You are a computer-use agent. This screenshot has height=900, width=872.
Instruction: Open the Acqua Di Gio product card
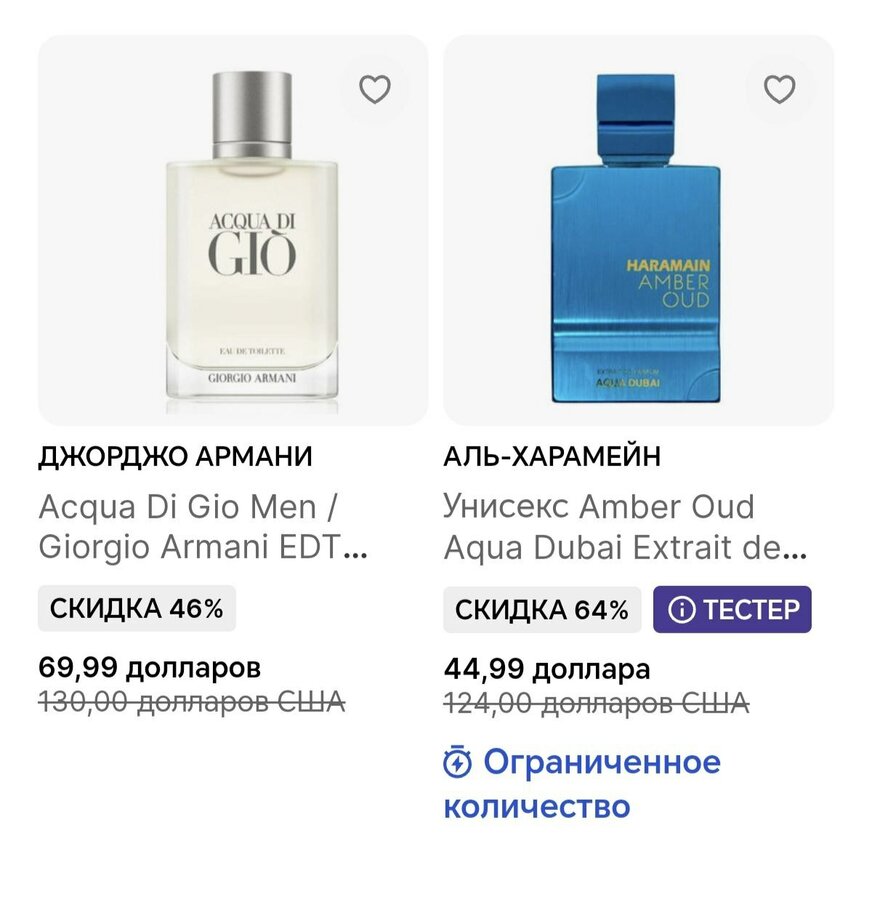pyautogui.click(x=232, y=240)
